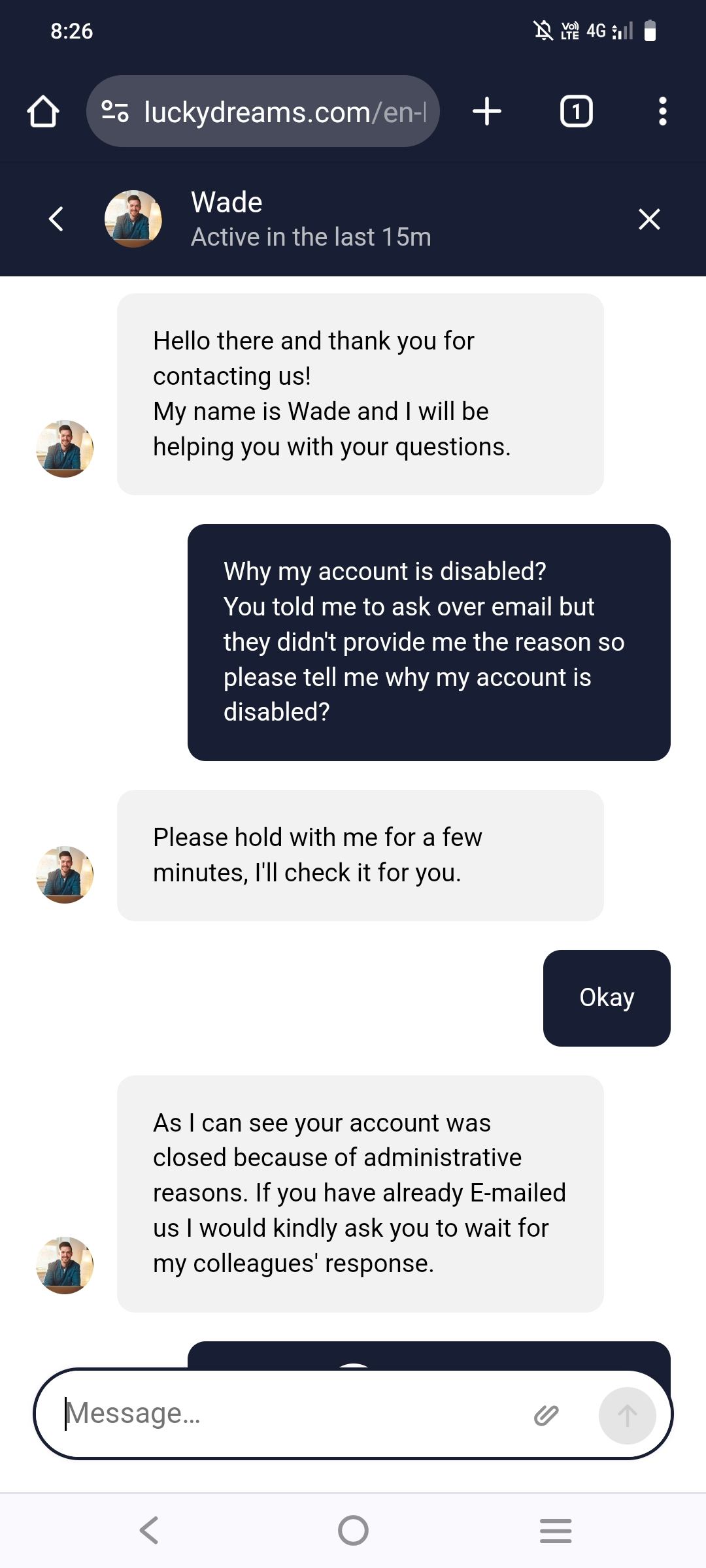The width and height of the screenshot is (706, 1568).
Task: Send the message with the arrow button
Action: tap(627, 1415)
